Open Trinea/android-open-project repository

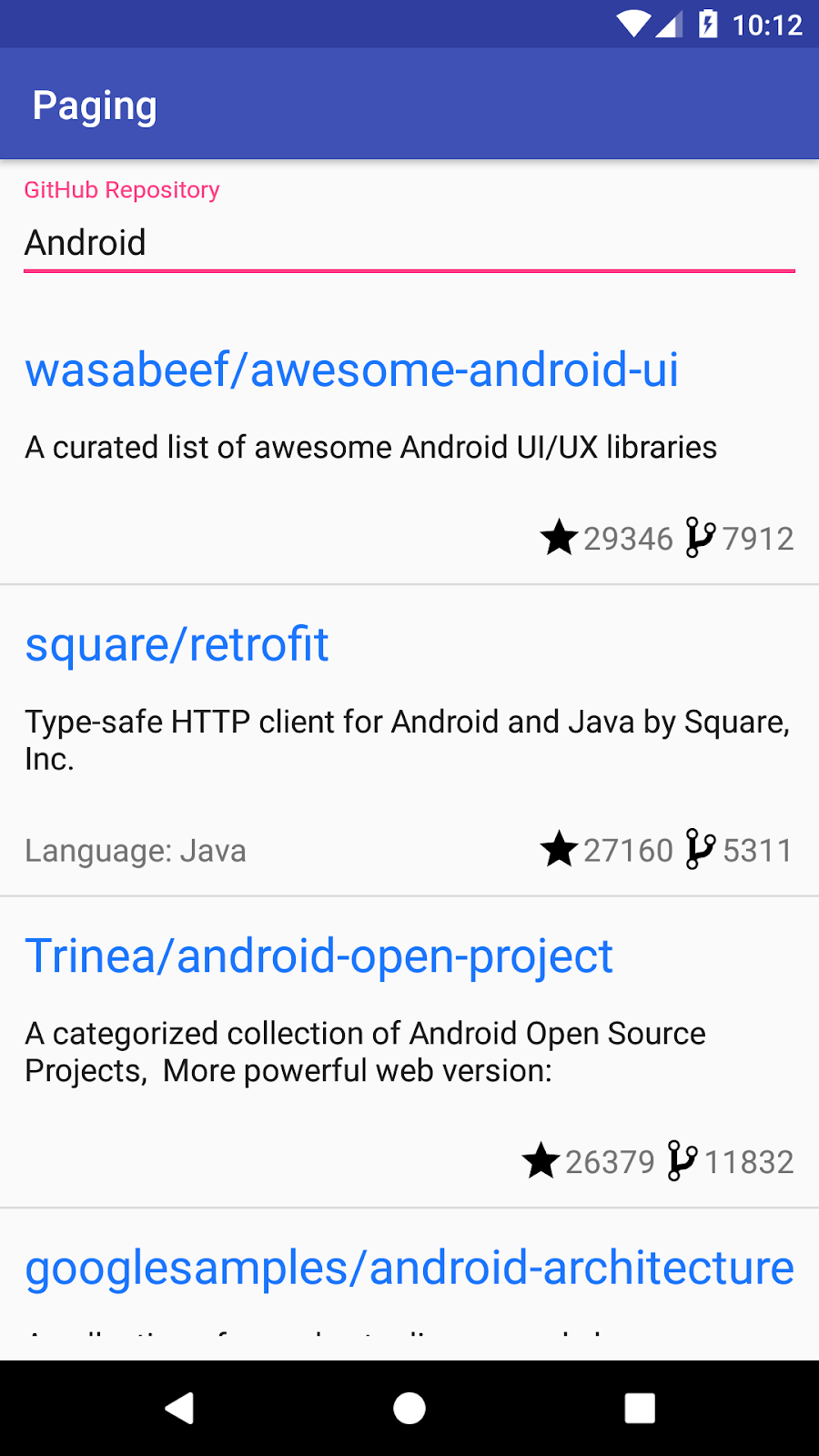(x=318, y=955)
